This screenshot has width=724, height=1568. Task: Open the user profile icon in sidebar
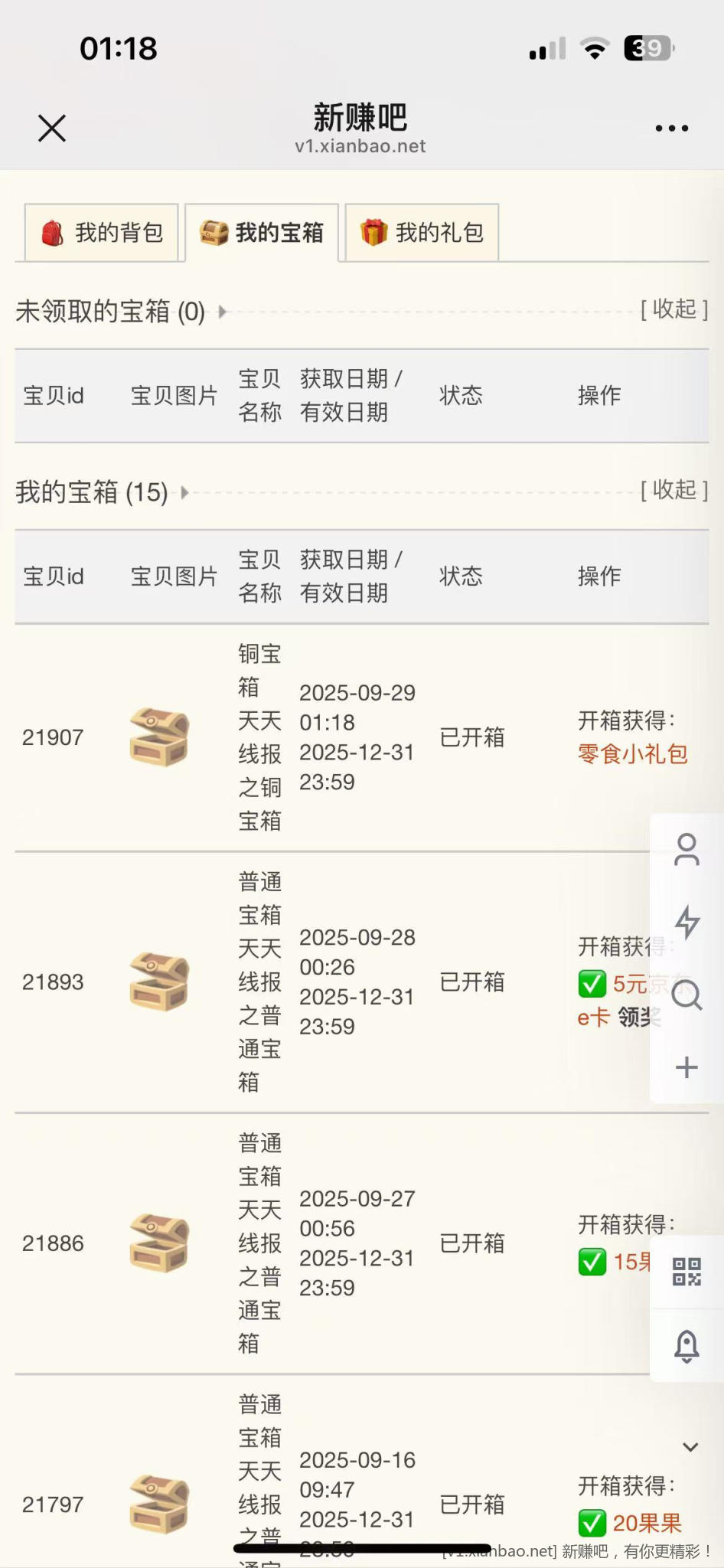click(686, 849)
